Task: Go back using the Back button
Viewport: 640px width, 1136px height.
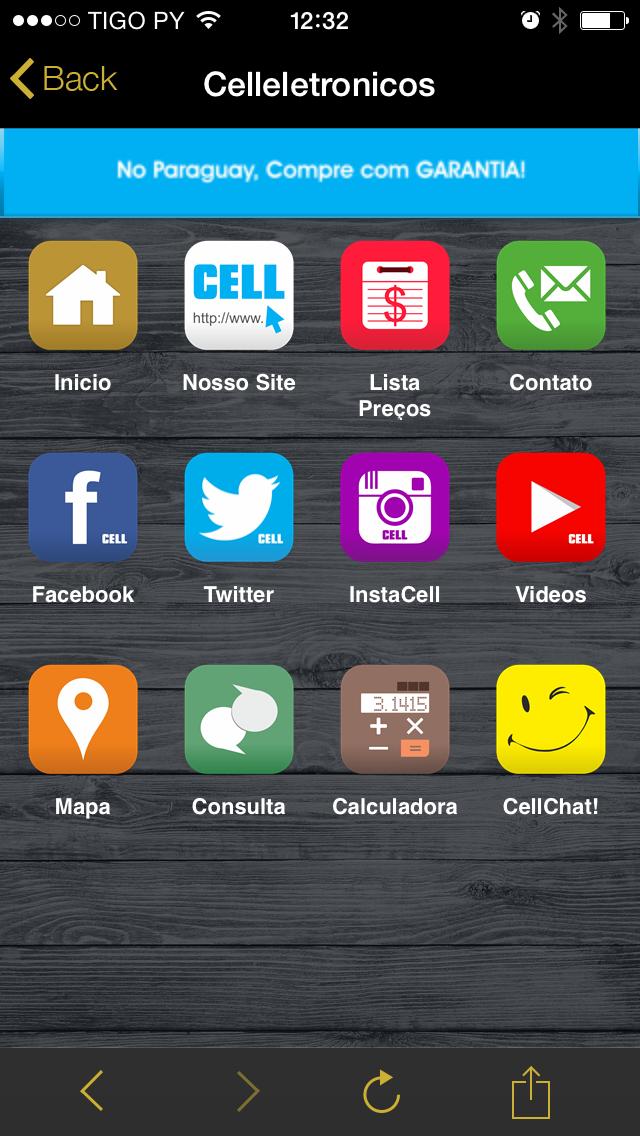Action: tap(64, 80)
